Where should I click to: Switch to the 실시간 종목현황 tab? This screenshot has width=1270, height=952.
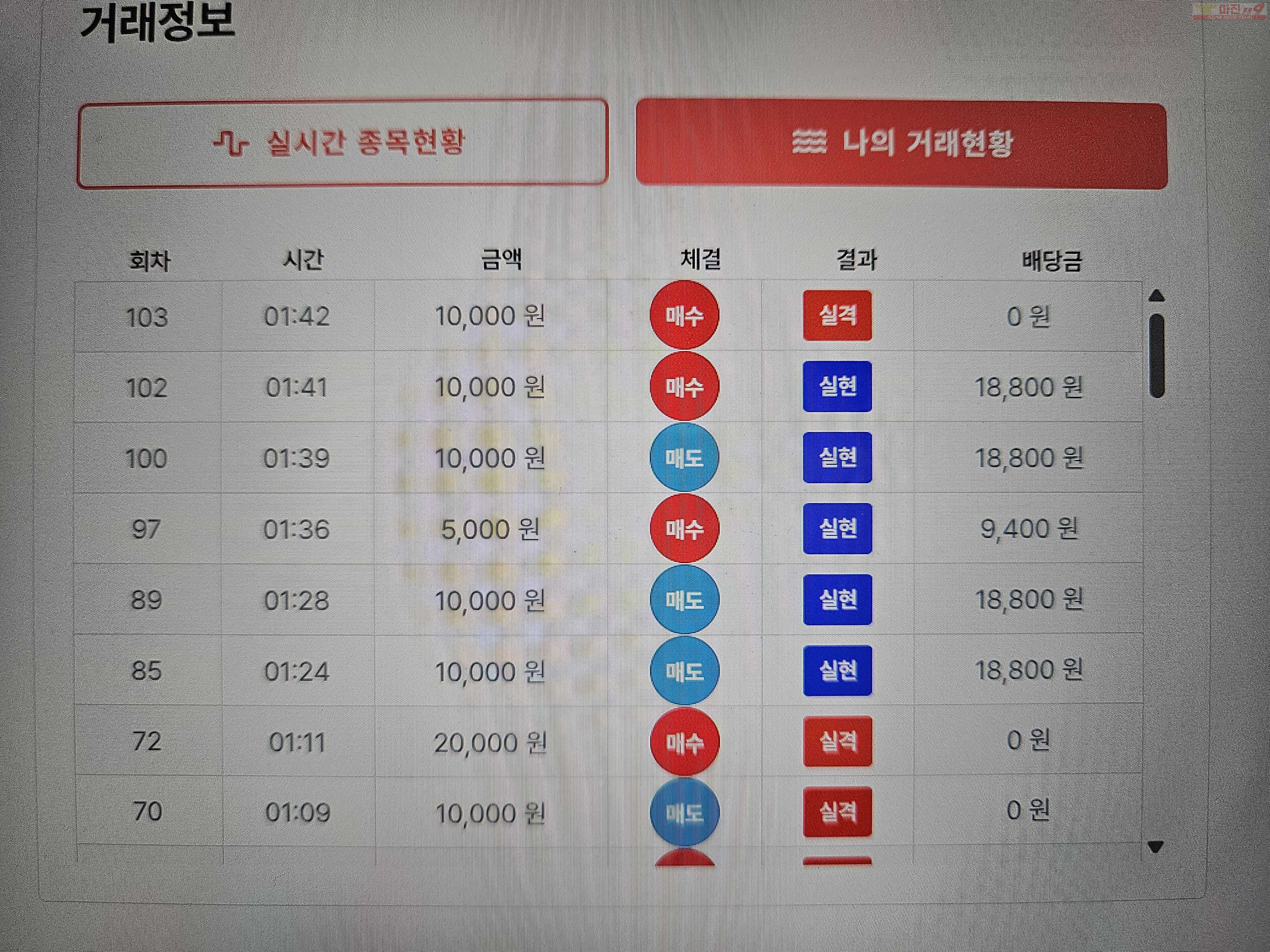pos(342,143)
